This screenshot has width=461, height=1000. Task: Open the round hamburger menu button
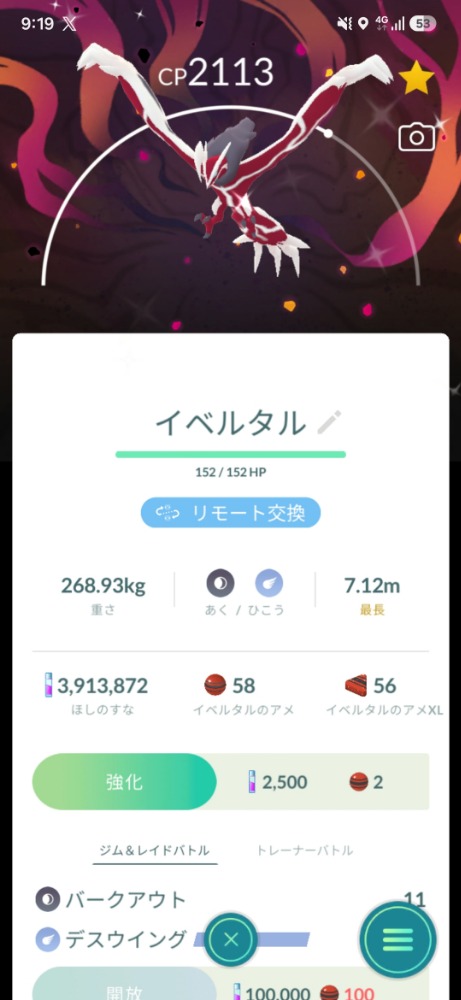(x=398, y=939)
